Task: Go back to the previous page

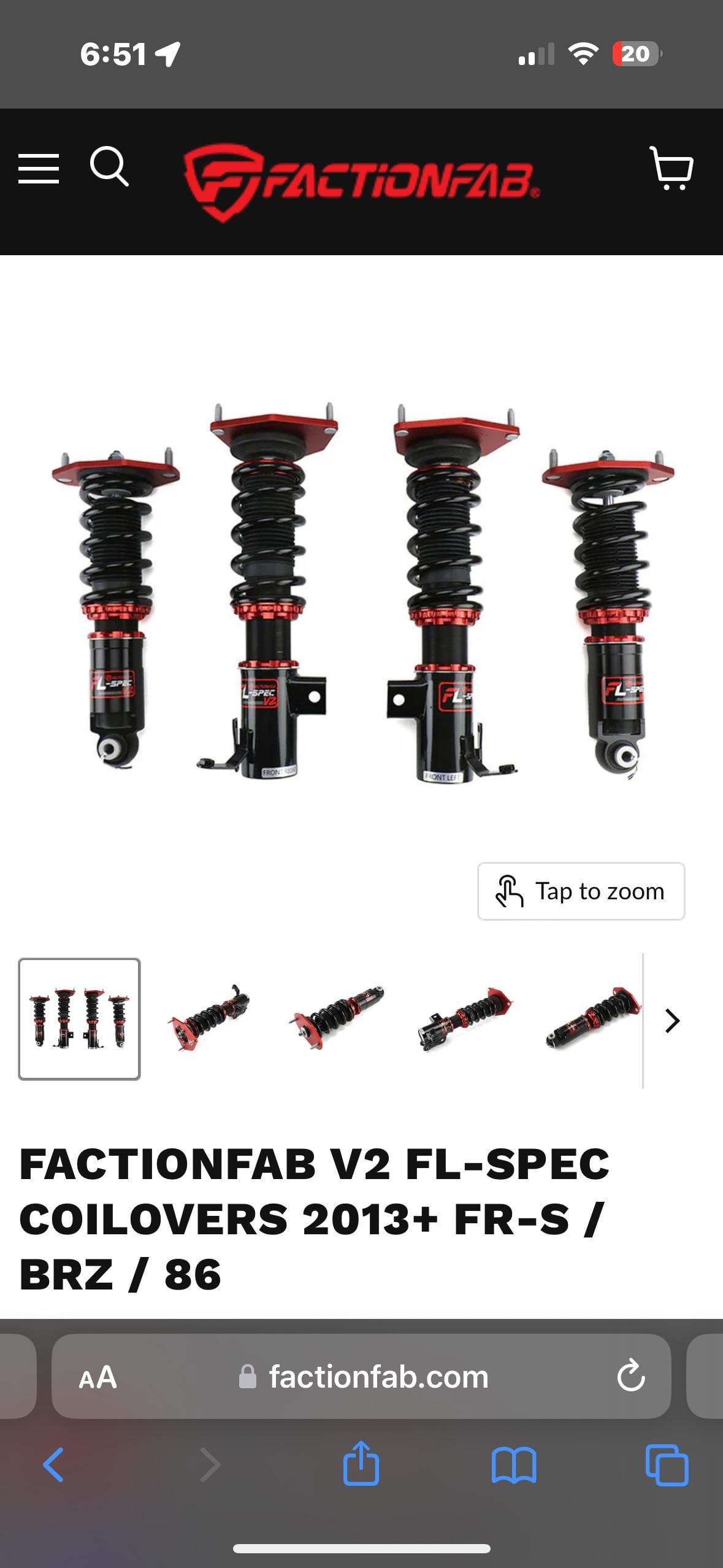Action: pyautogui.click(x=53, y=1465)
